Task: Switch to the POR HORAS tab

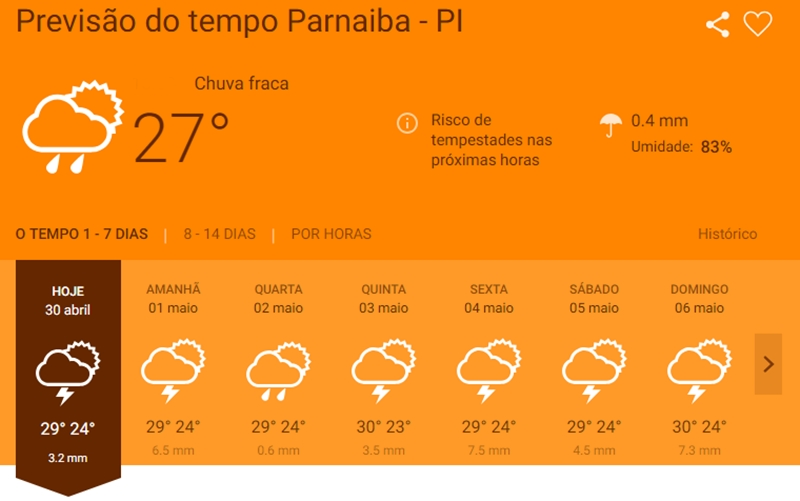Action: (331, 234)
